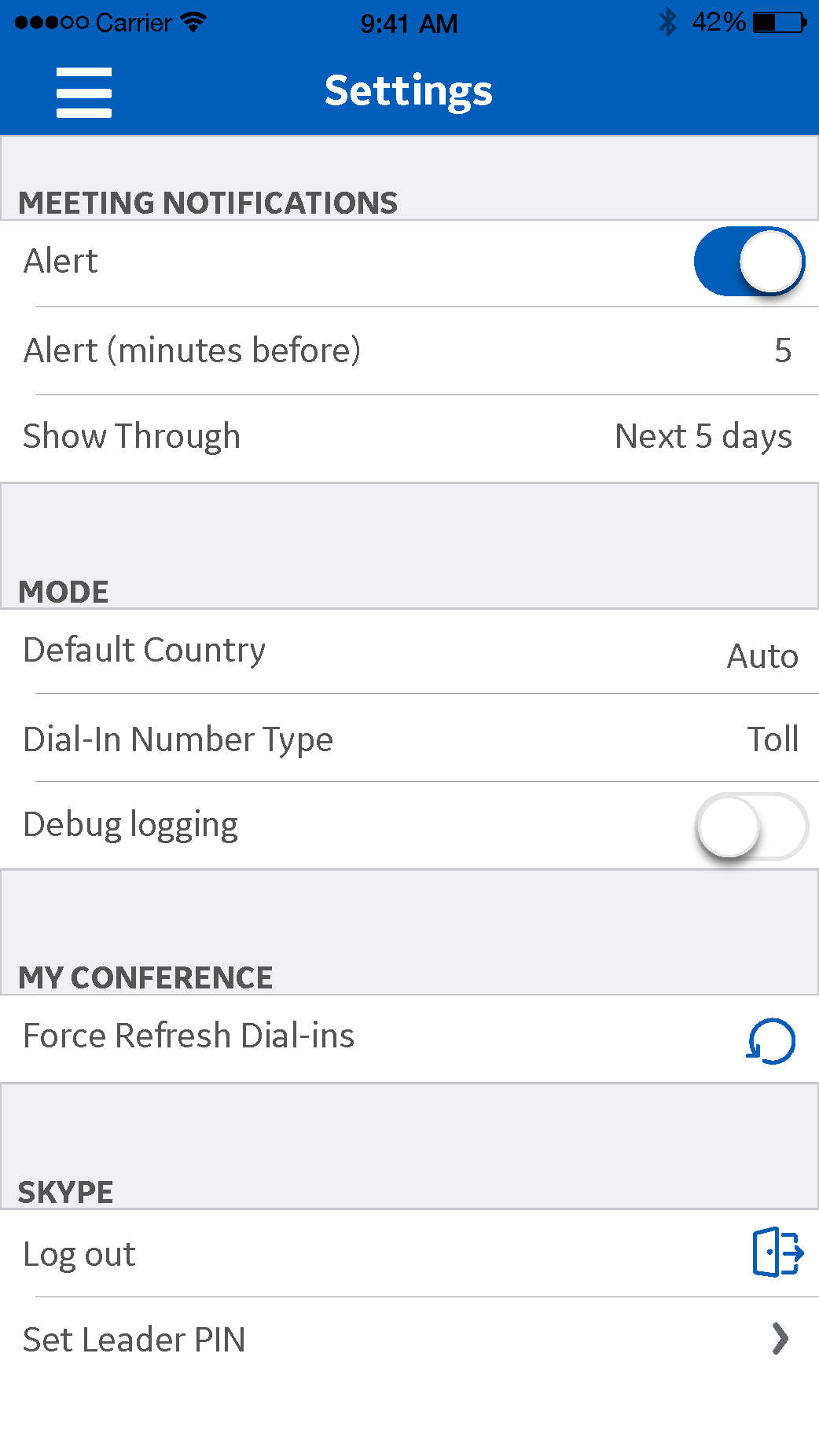Image resolution: width=819 pixels, height=1456 pixels.
Task: Turn off the meeting Alert switch
Action: point(748,262)
